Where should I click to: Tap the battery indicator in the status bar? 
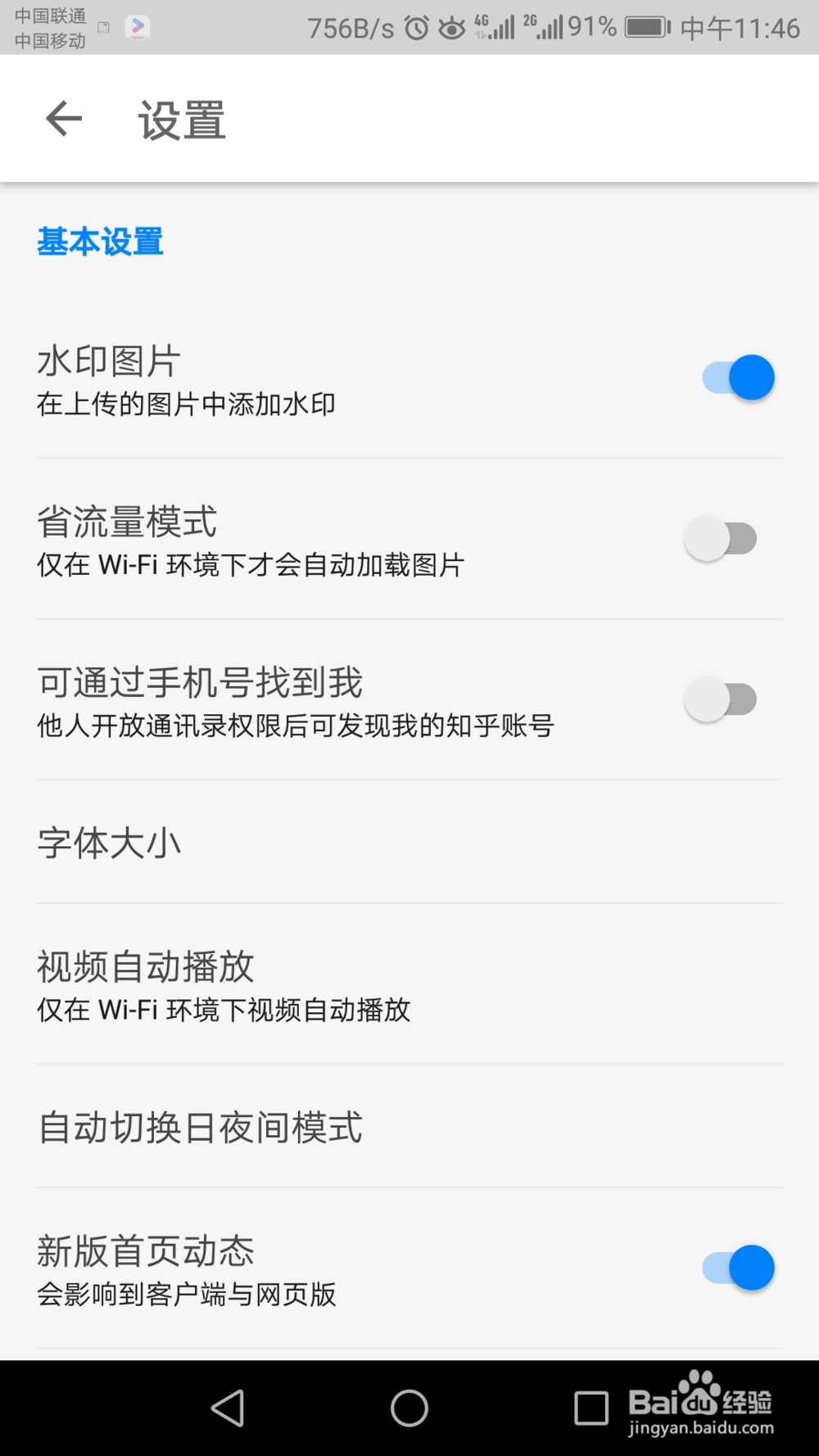coord(646,27)
